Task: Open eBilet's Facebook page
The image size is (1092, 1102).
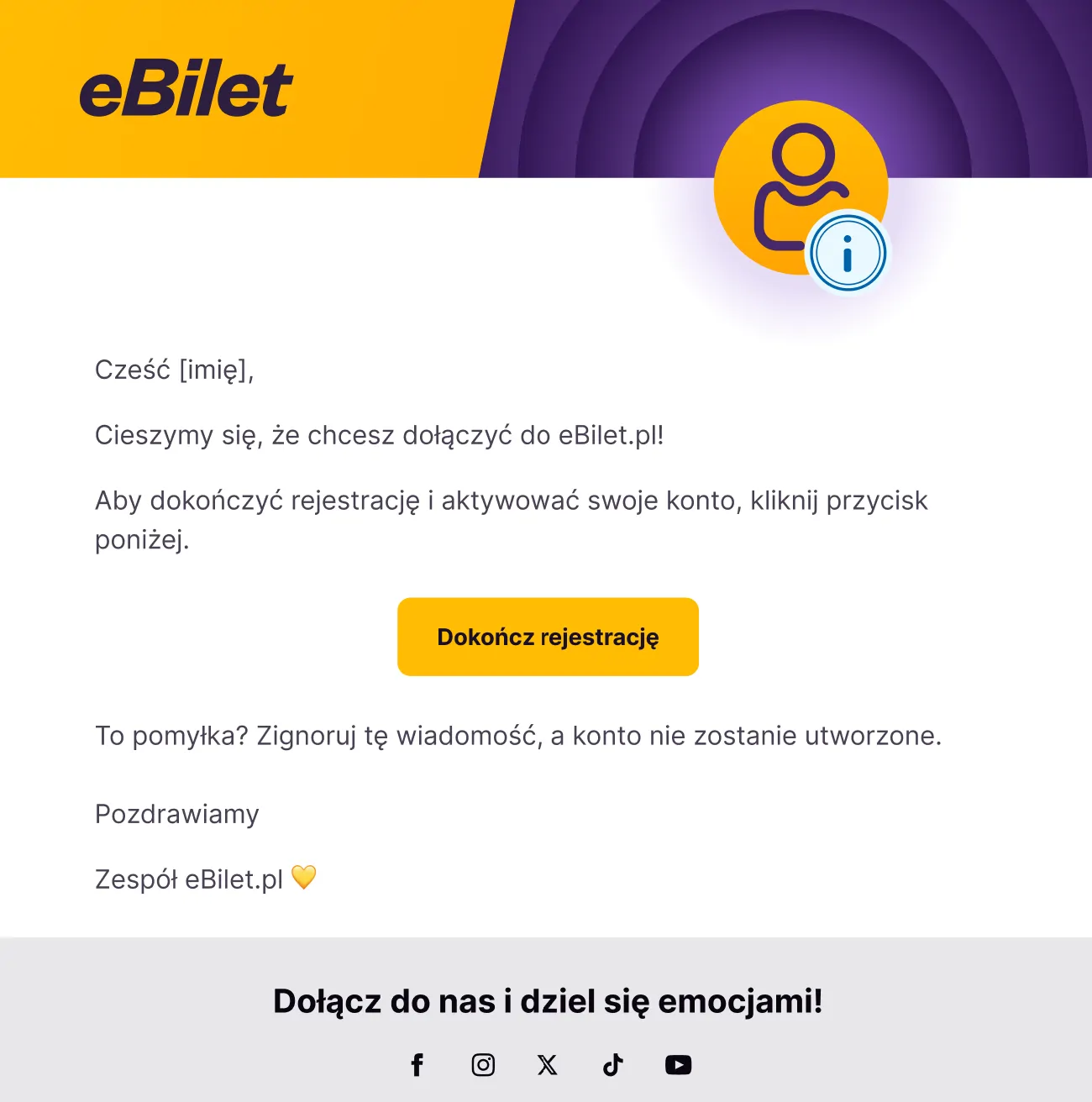Action: [x=417, y=1065]
